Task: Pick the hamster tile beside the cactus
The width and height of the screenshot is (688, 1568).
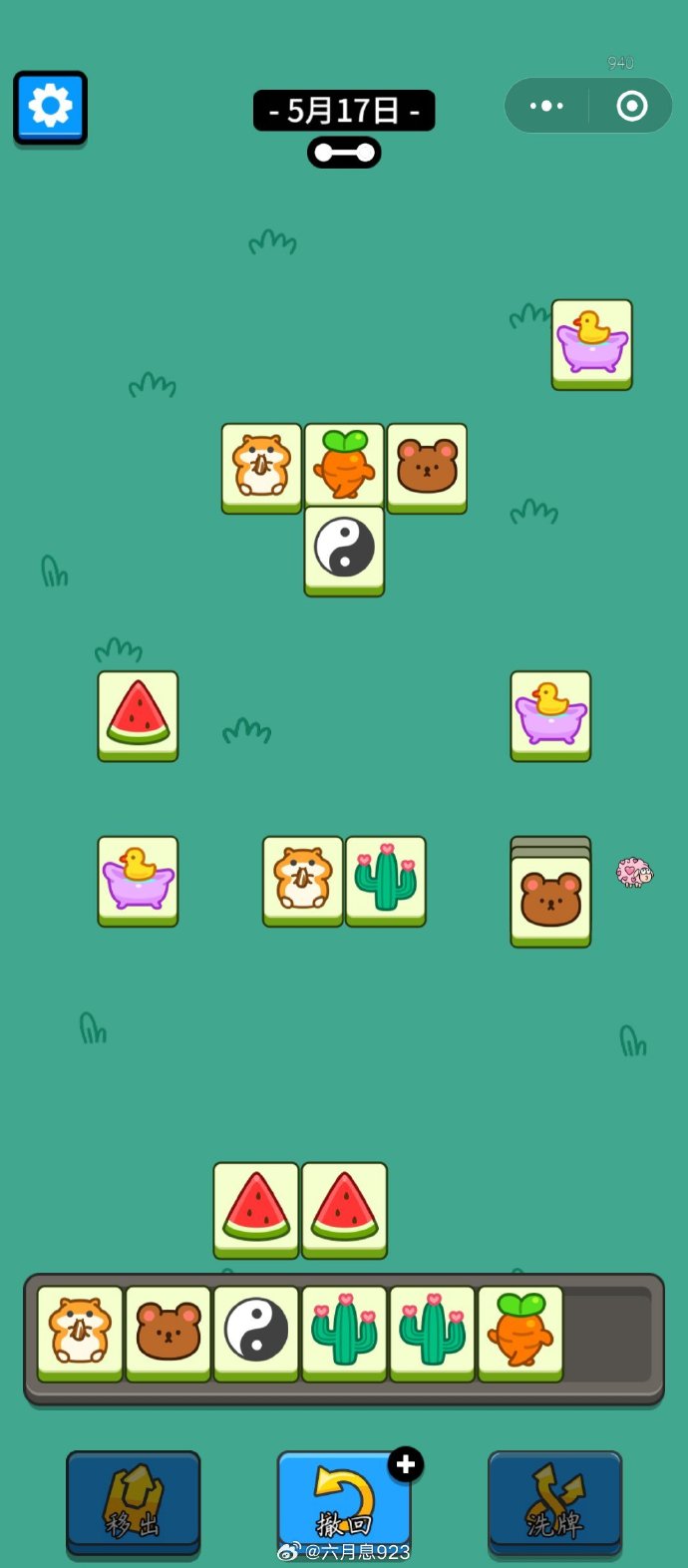Action: coord(303,880)
